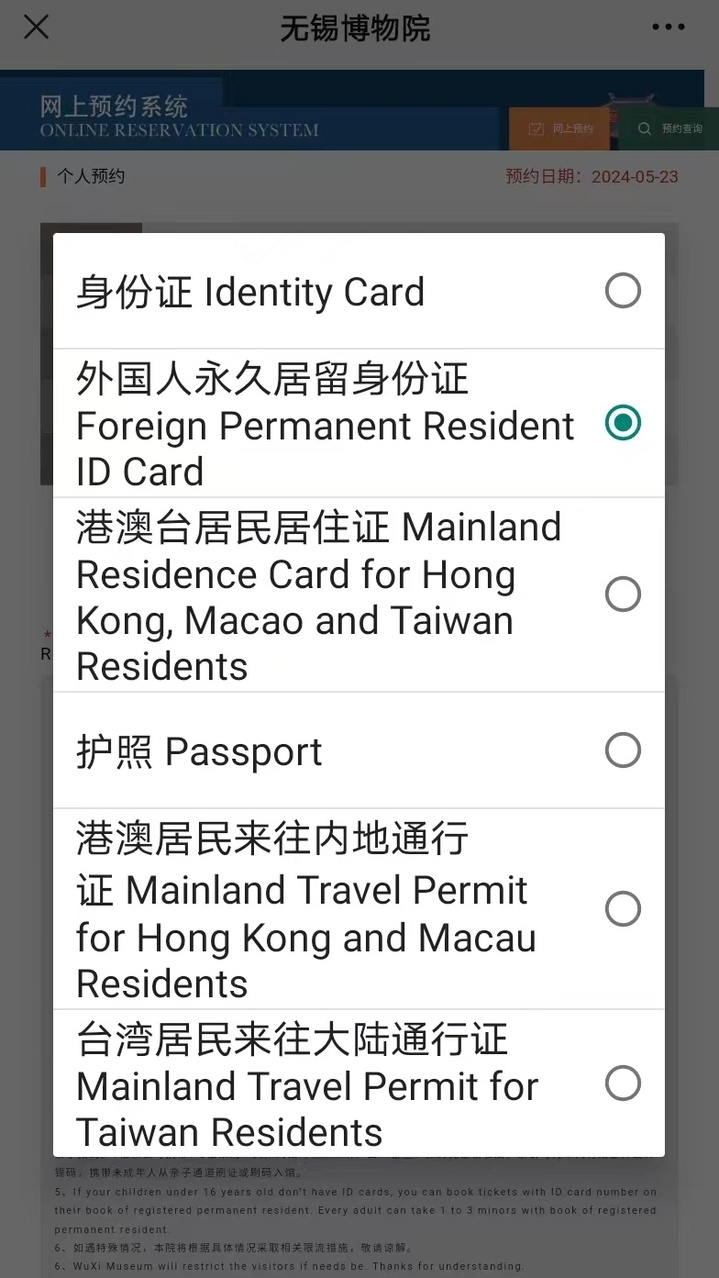Viewport: 719px width, 1278px height.
Task: Select Mainland Residence Card for Hong Kong, Macao and Taiwan Residents
Action: [622, 595]
